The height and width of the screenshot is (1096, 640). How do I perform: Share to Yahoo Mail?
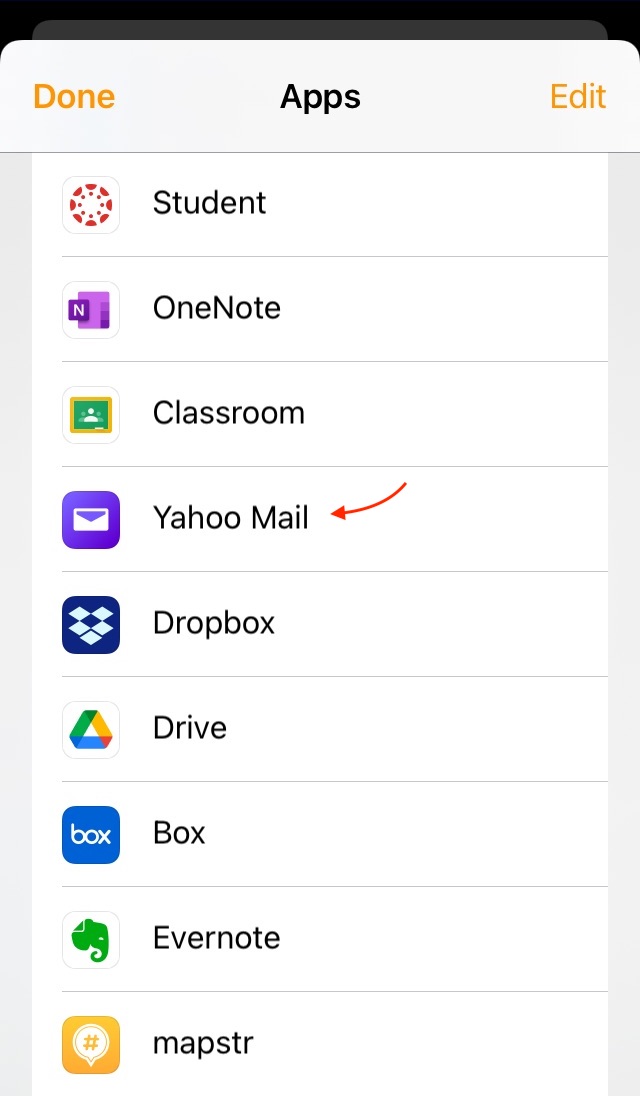pos(230,518)
